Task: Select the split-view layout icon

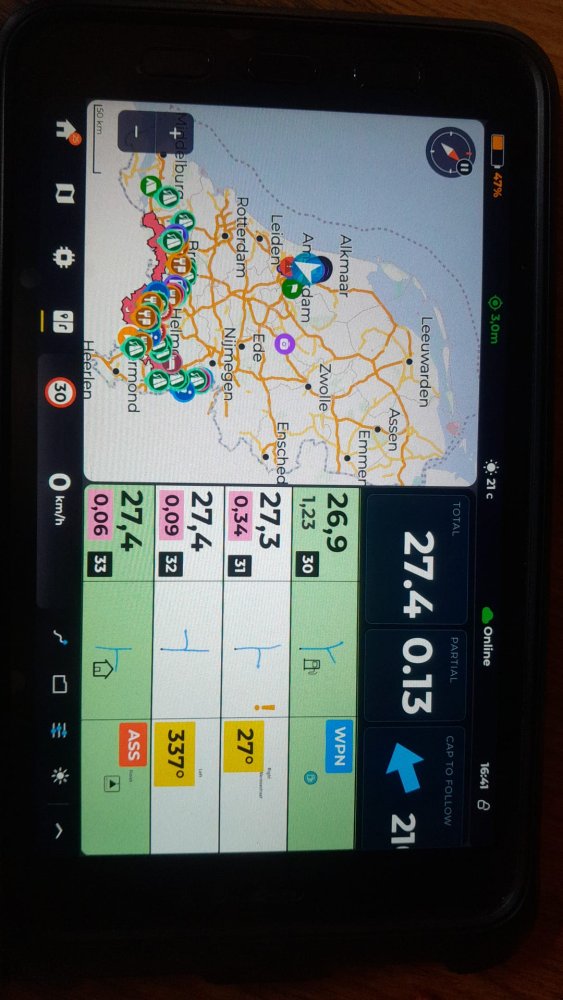Action: 64,323
